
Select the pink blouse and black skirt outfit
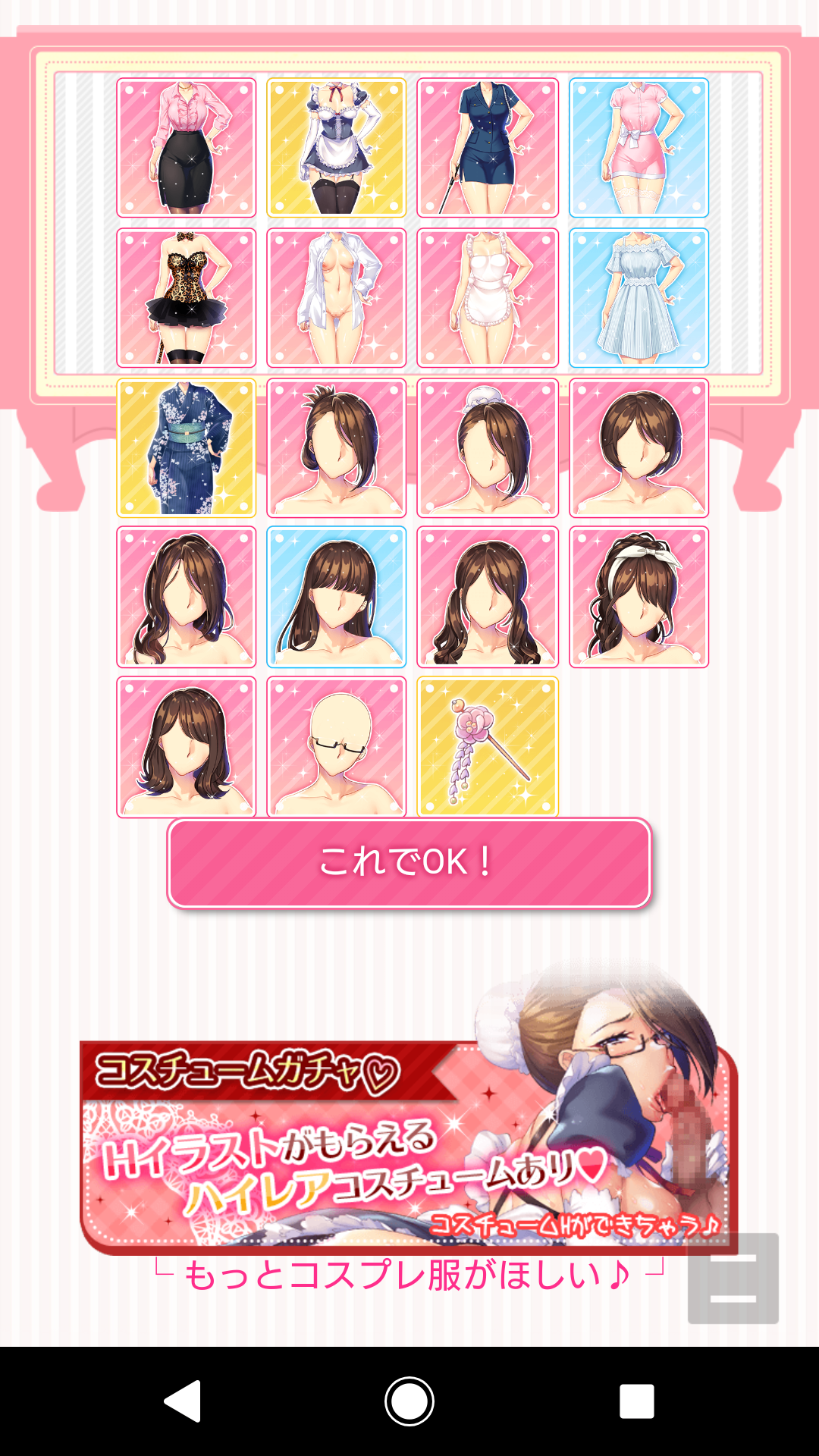click(x=186, y=148)
